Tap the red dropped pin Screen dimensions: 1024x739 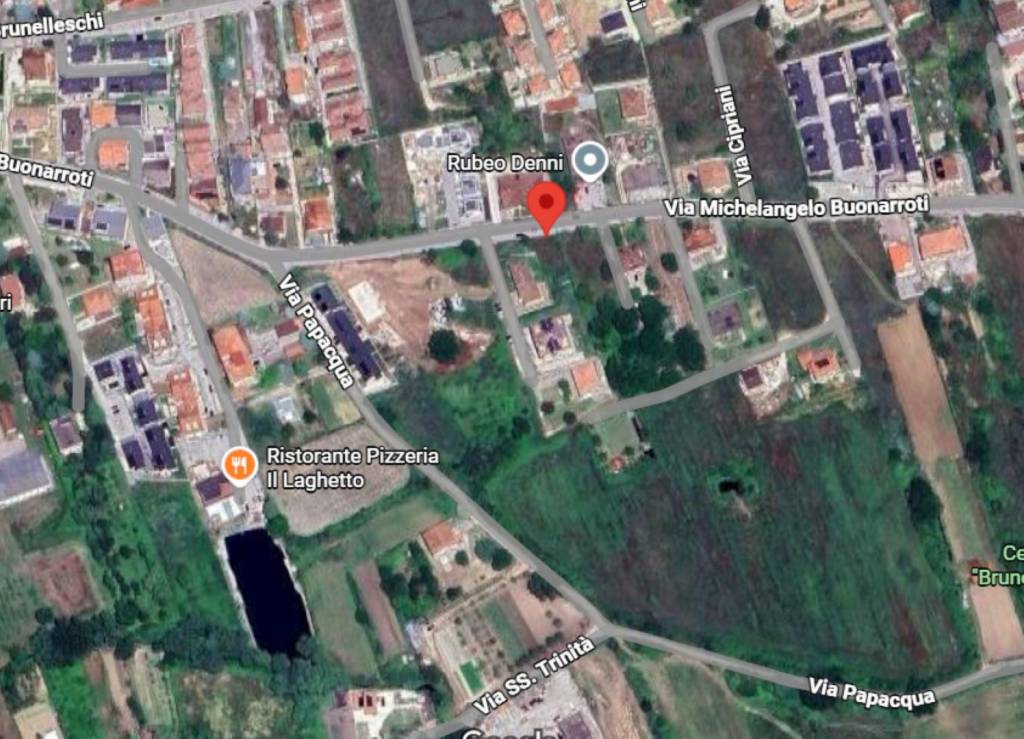click(546, 204)
